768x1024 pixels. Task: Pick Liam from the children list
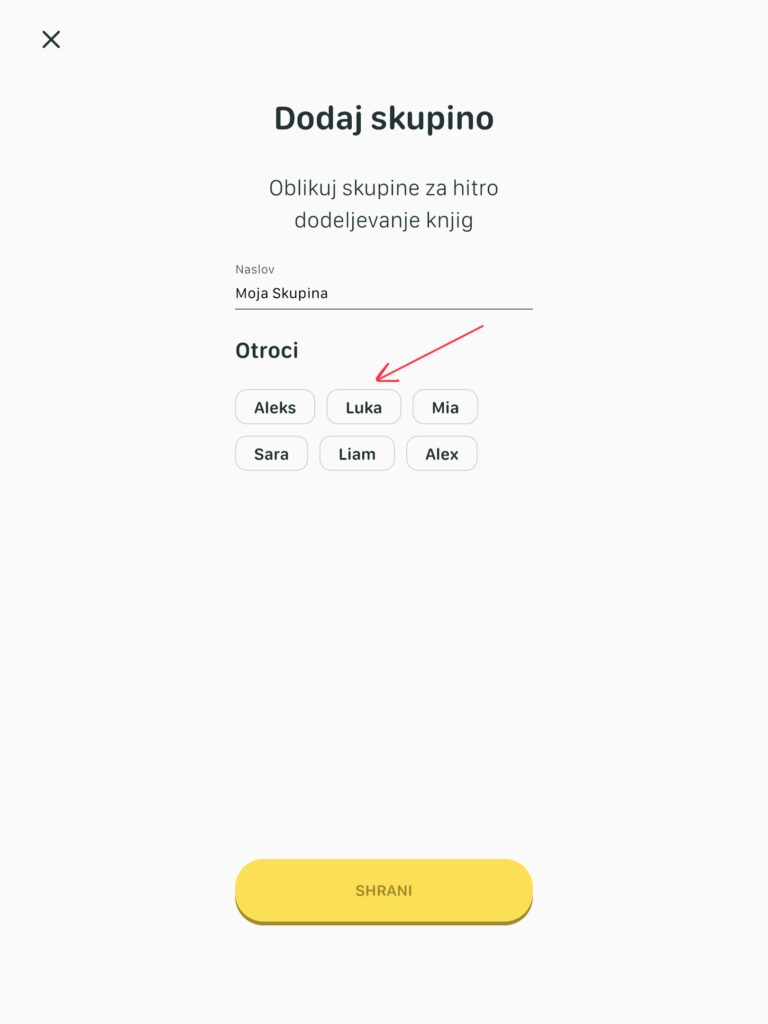click(x=357, y=454)
